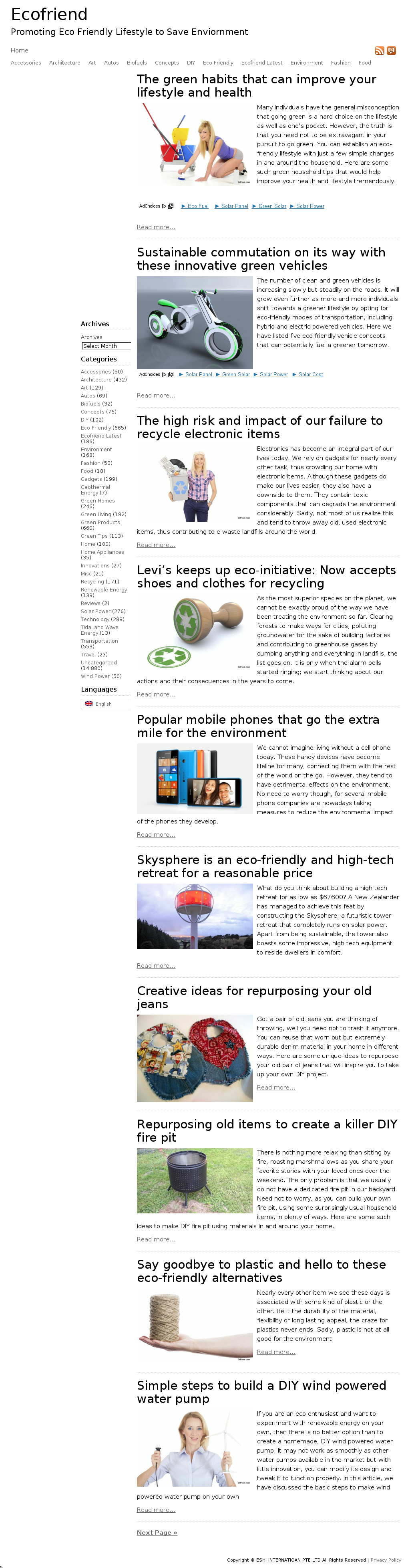Open the Privacy Policy link
410x1568 pixels.
[x=386, y=1560]
